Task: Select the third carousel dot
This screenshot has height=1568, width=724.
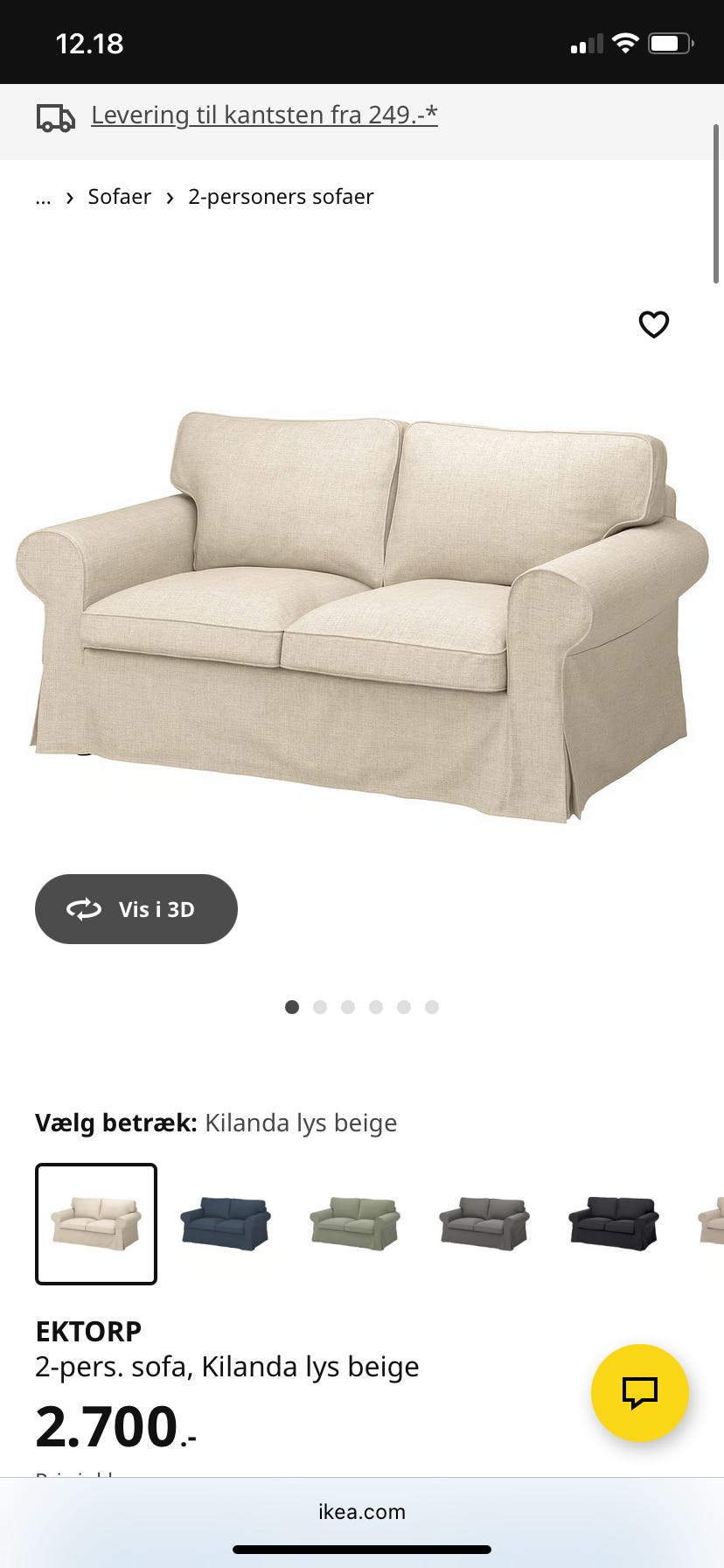Action: [x=348, y=1007]
